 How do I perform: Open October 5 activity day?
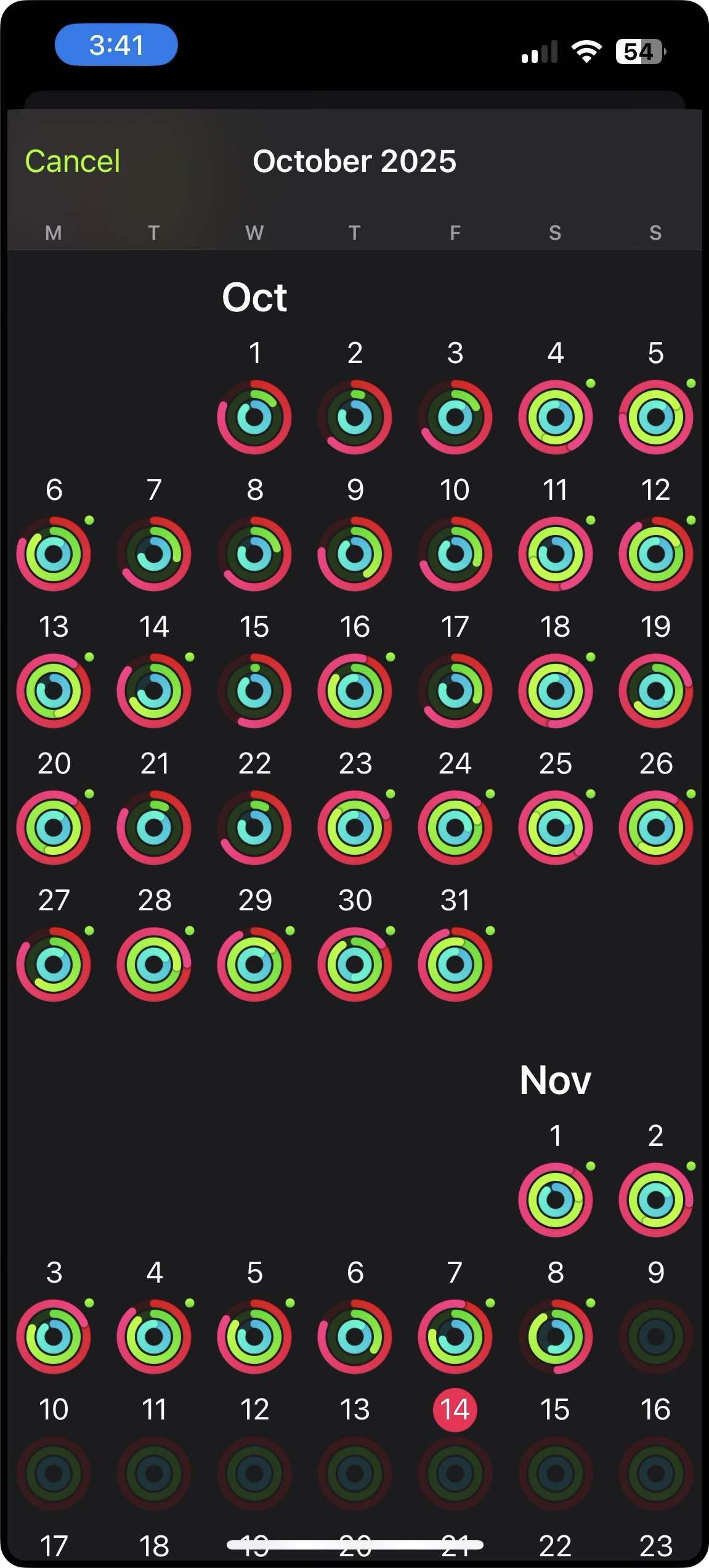click(x=656, y=417)
